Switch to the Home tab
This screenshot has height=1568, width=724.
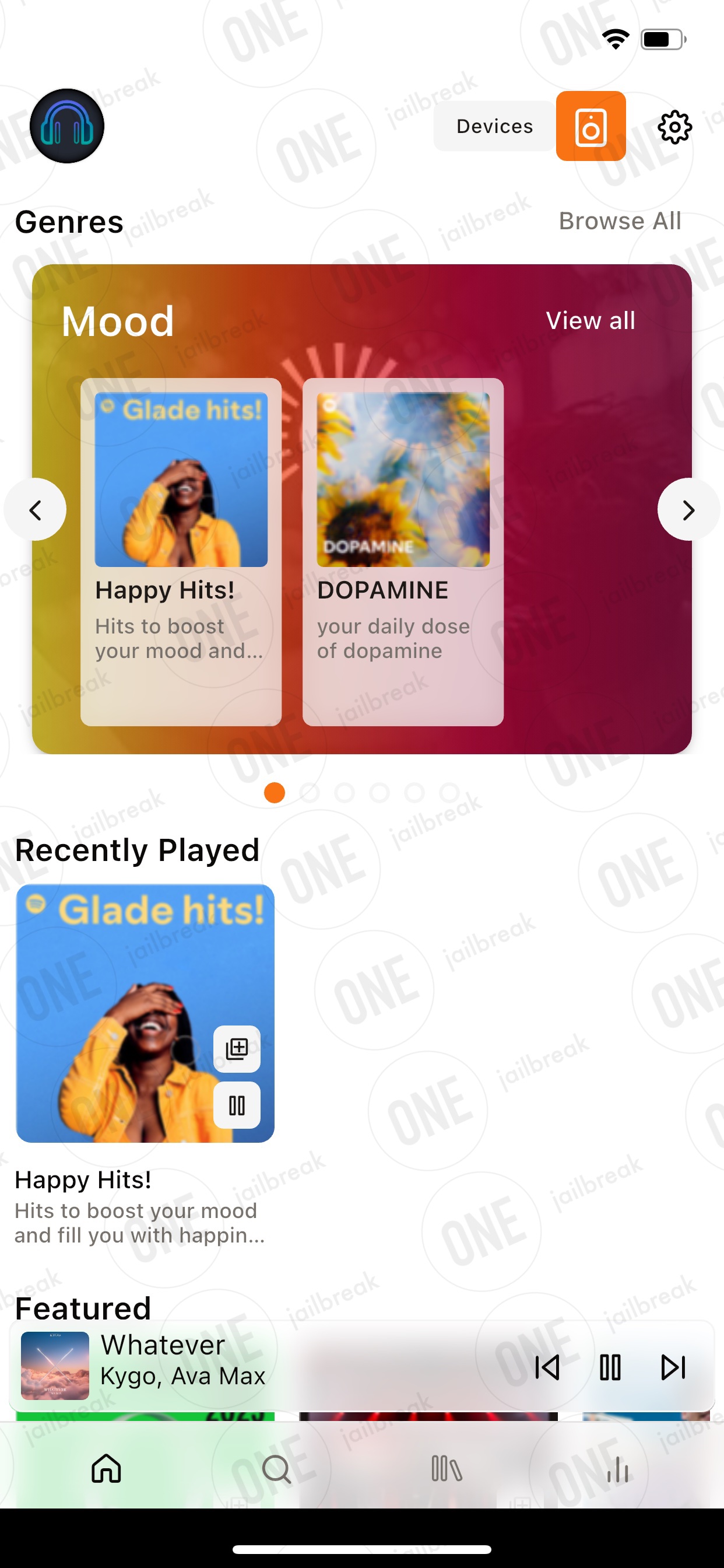pyautogui.click(x=106, y=1469)
